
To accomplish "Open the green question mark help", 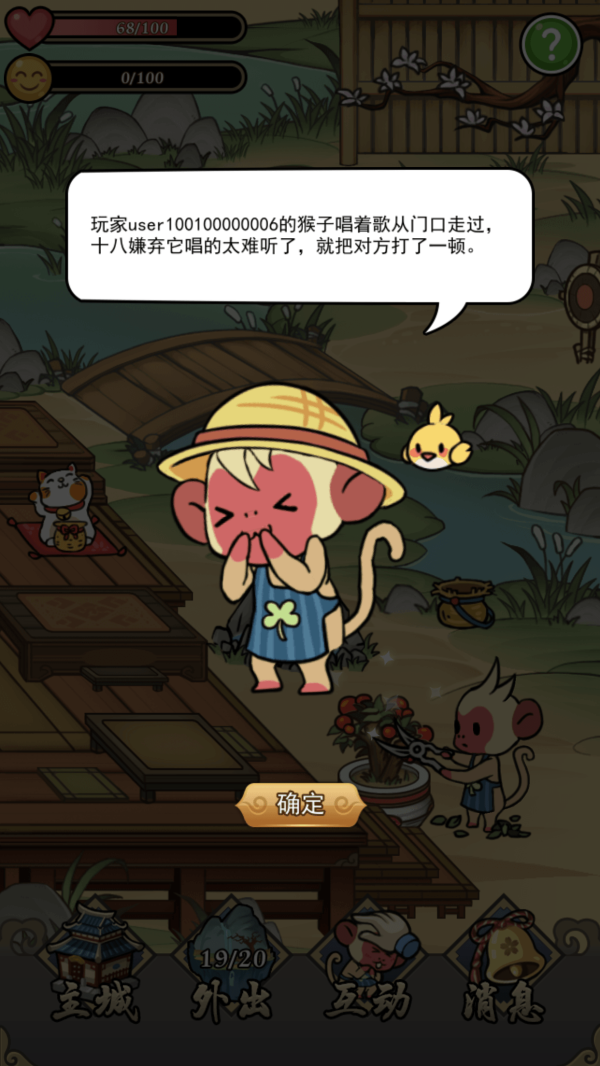I will click(x=551, y=44).
